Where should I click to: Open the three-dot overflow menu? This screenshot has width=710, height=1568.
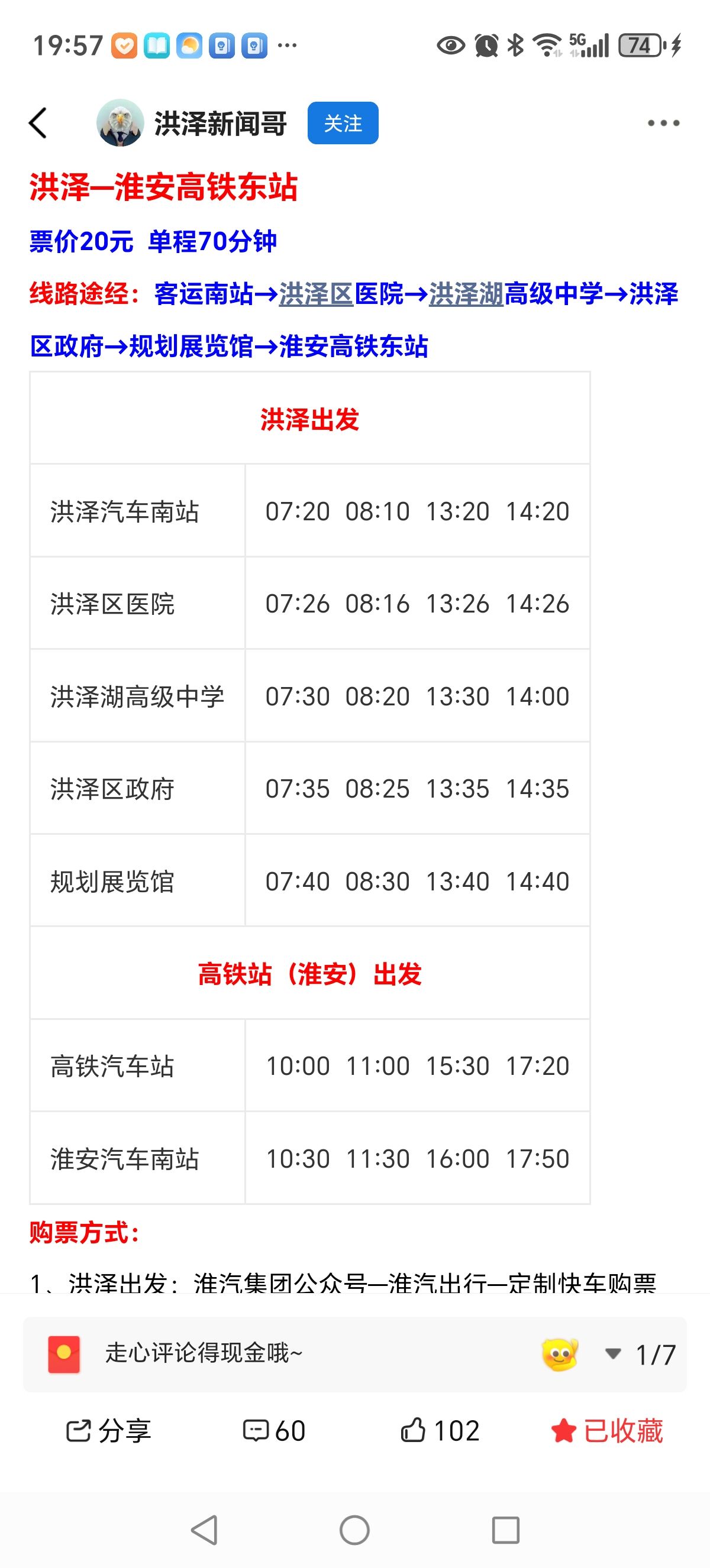pyautogui.click(x=663, y=123)
